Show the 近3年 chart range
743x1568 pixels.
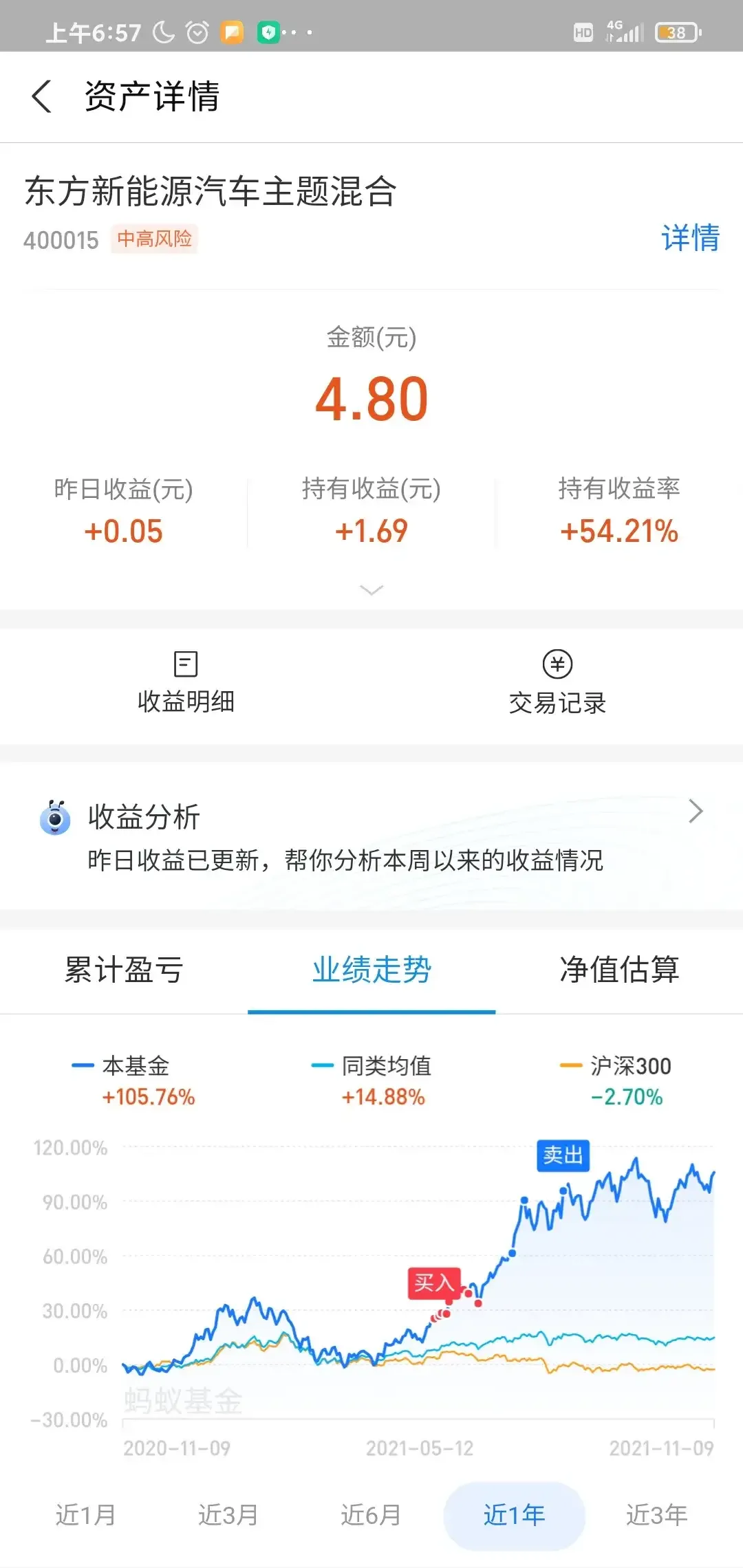pos(657,1514)
